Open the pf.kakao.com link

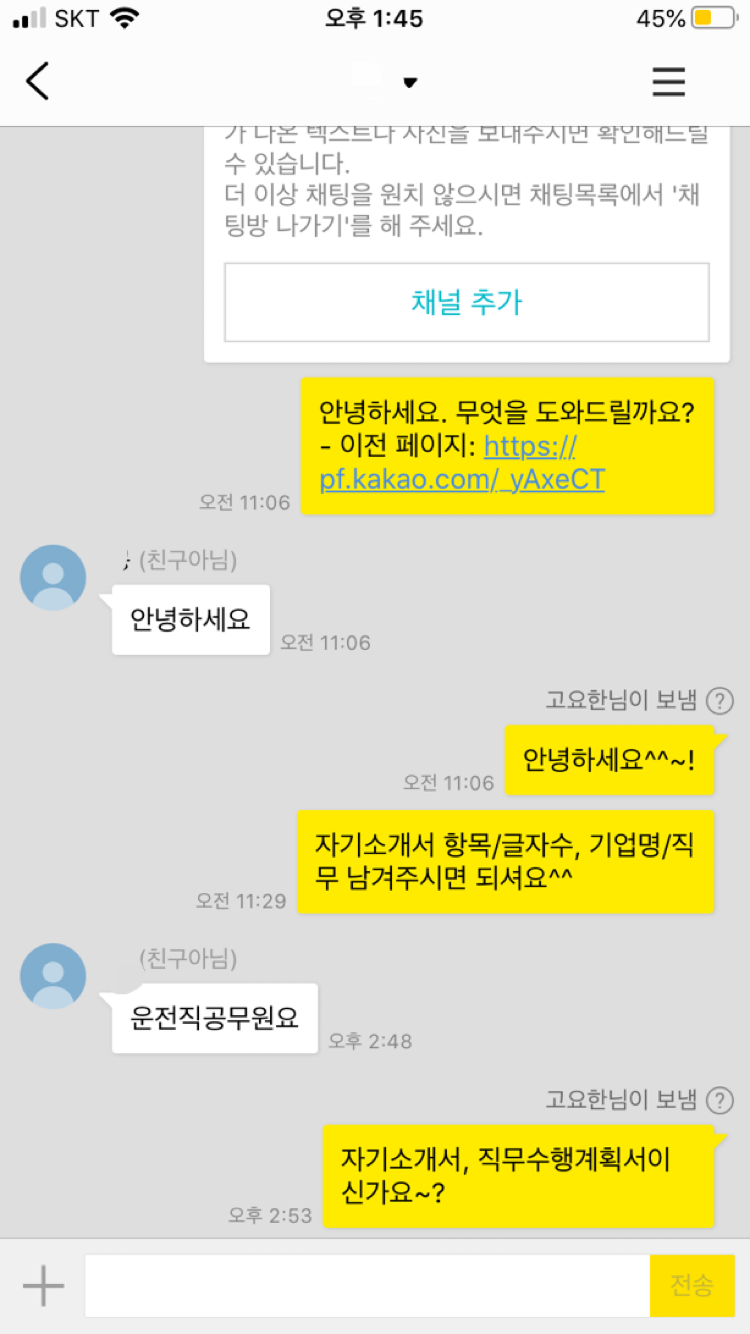tap(462, 479)
